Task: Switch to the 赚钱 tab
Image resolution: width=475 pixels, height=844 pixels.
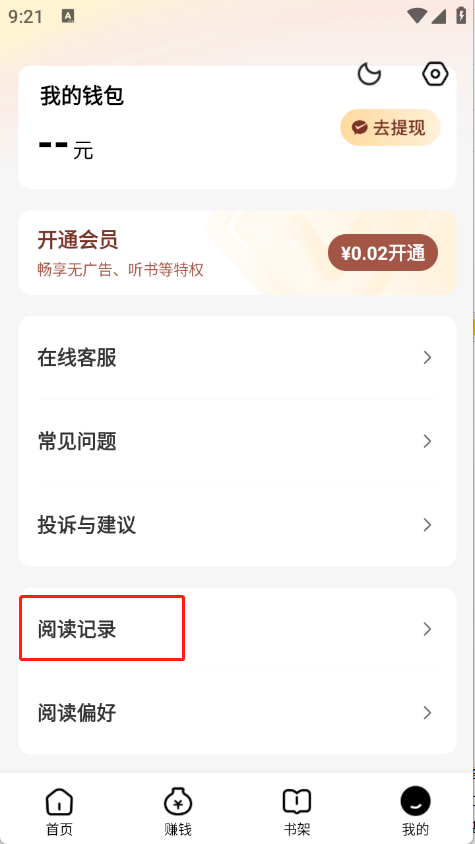Action: tap(178, 812)
